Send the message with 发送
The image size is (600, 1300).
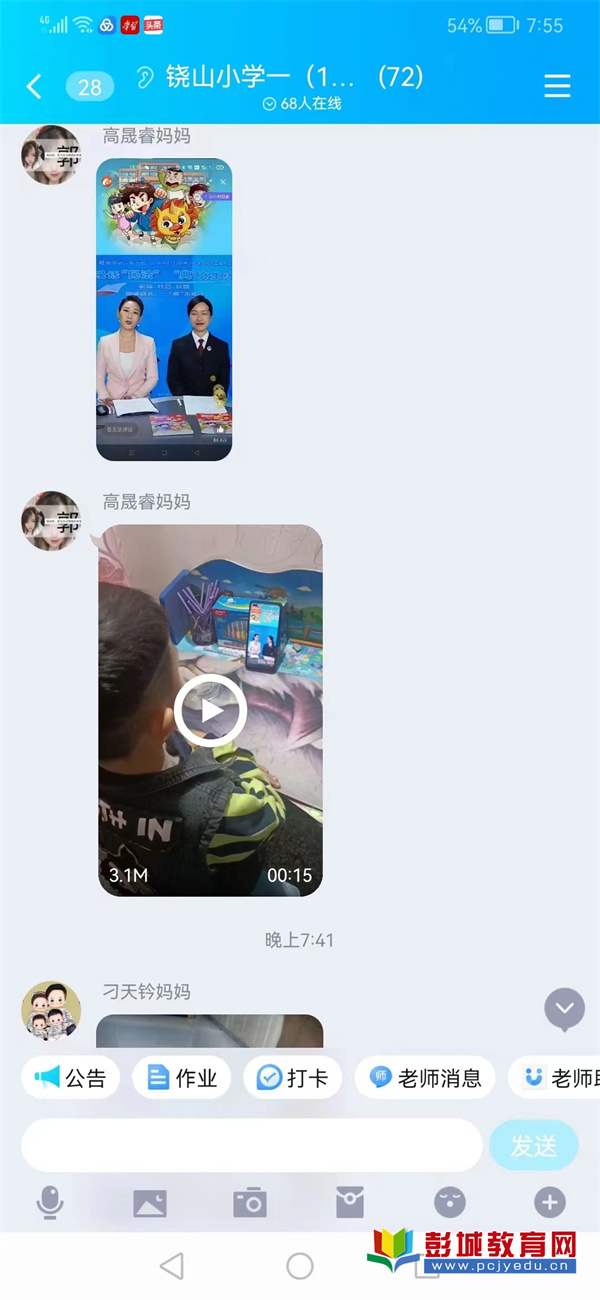pyautogui.click(x=534, y=1146)
